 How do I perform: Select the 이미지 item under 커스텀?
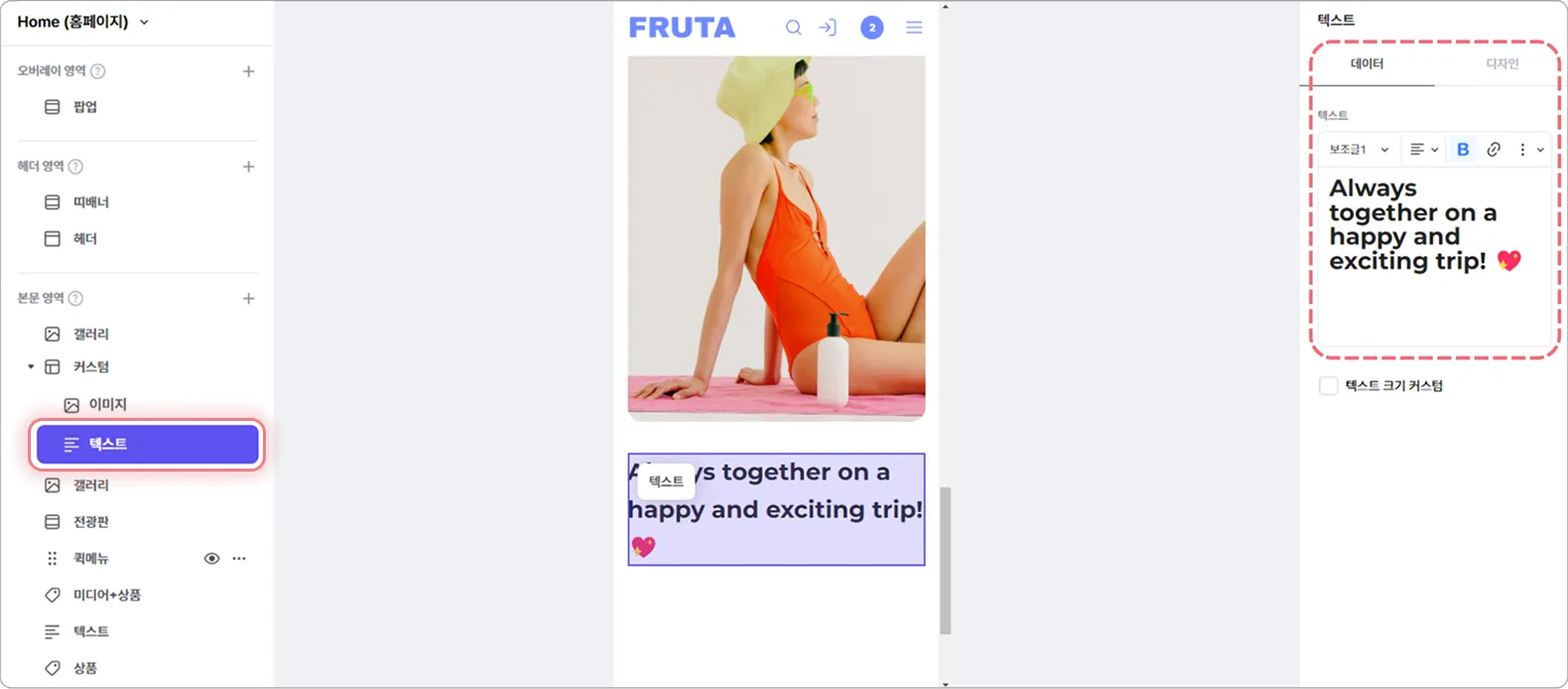coord(107,405)
